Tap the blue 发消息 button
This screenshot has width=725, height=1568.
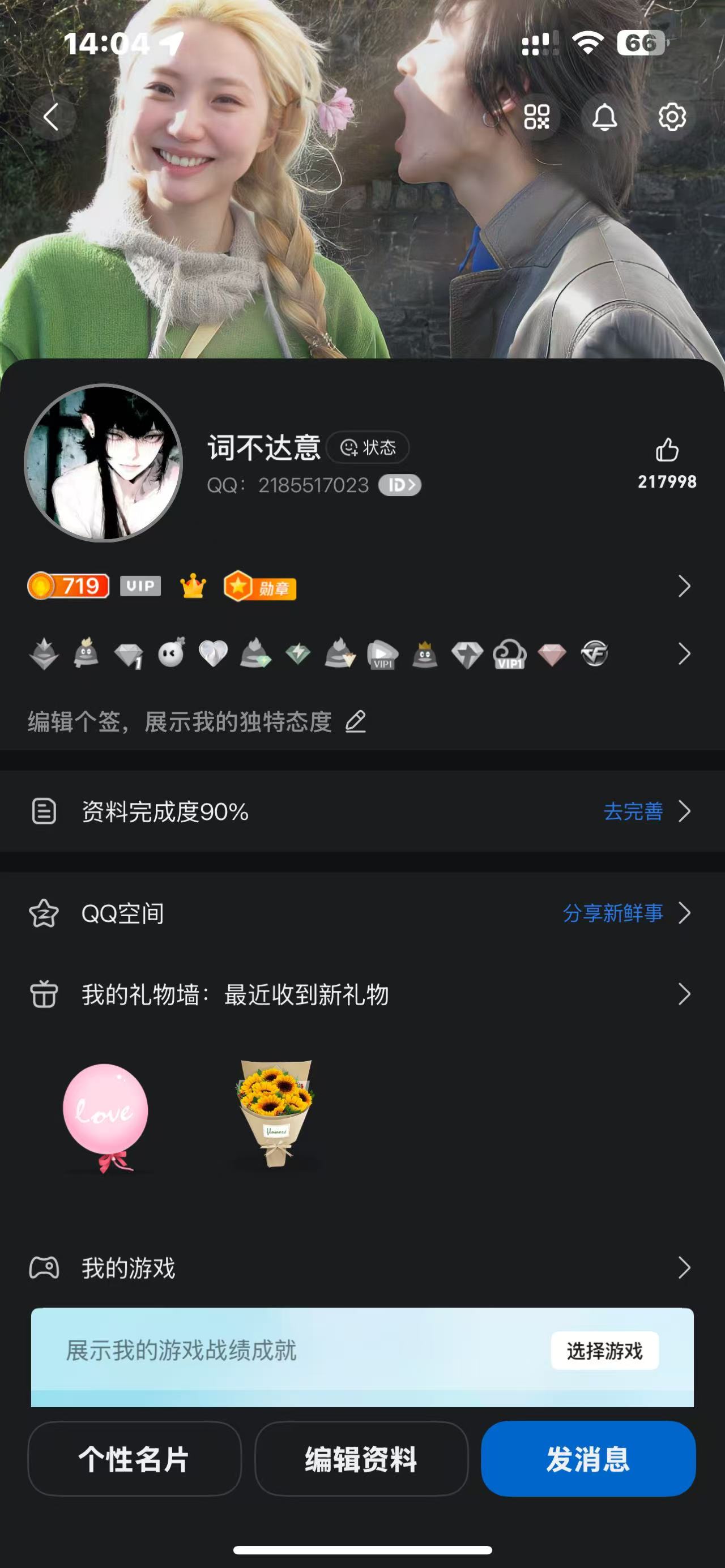(588, 1459)
